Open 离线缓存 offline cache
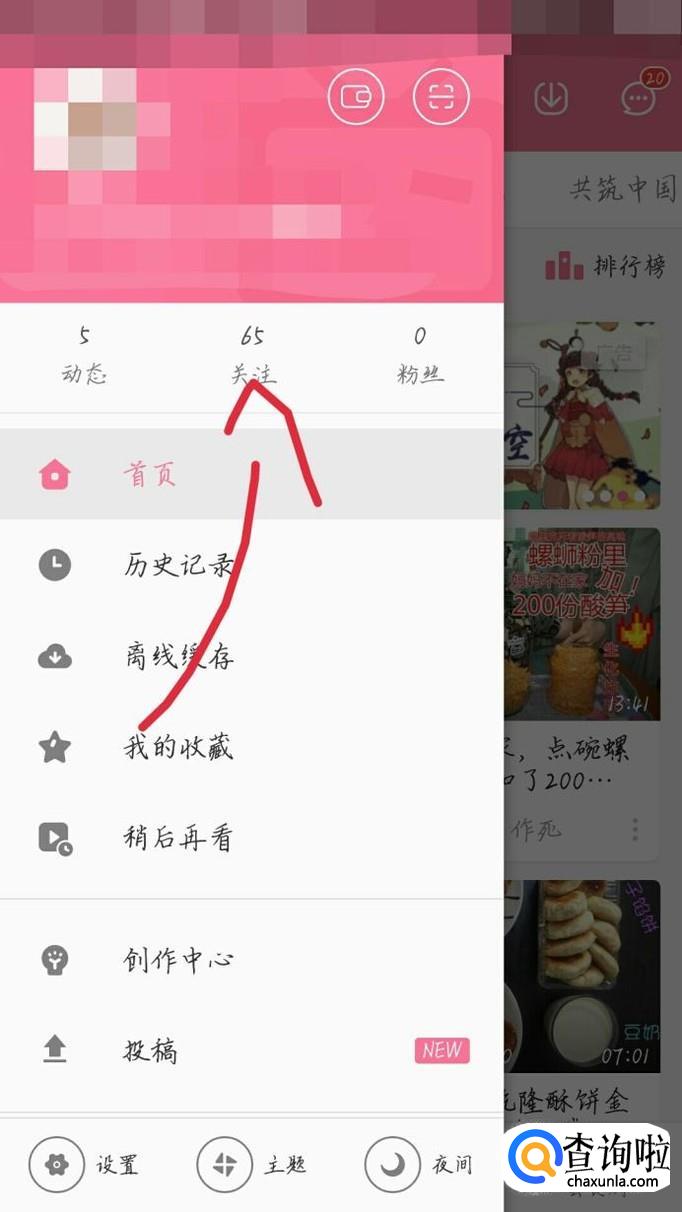The height and width of the screenshot is (1212, 682). [178, 657]
